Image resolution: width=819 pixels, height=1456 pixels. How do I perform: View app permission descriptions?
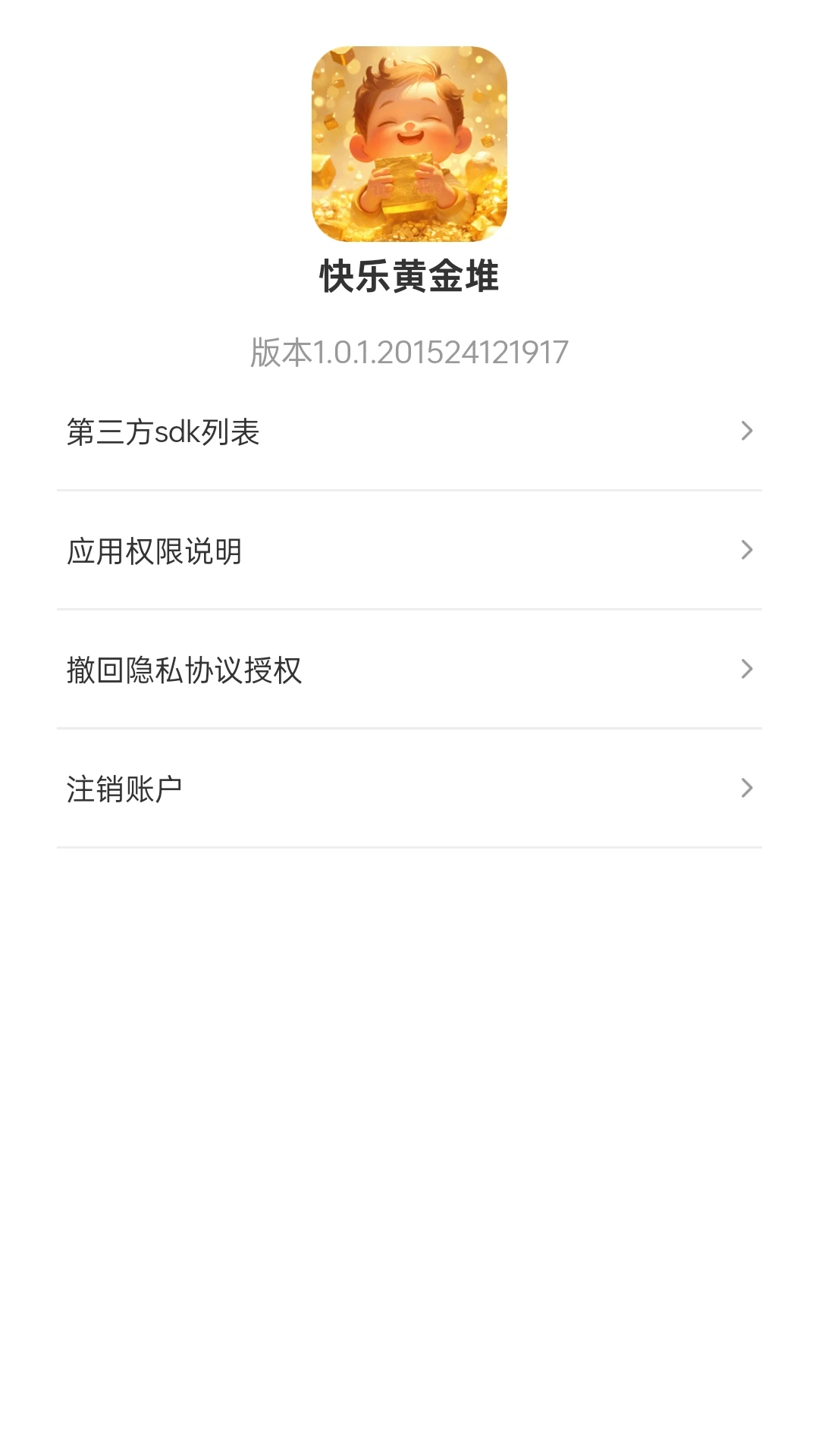click(x=303, y=550)
